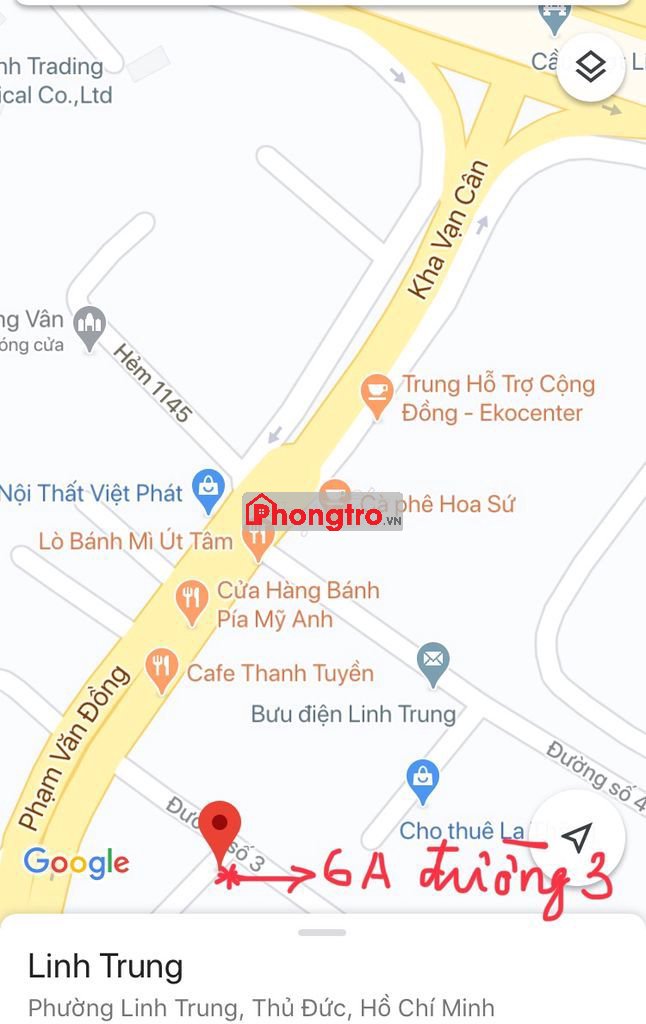Screen dimensions: 646x1024
Task: Select Lò Bánh Mì Út Tâm marker
Action: [x=259, y=541]
